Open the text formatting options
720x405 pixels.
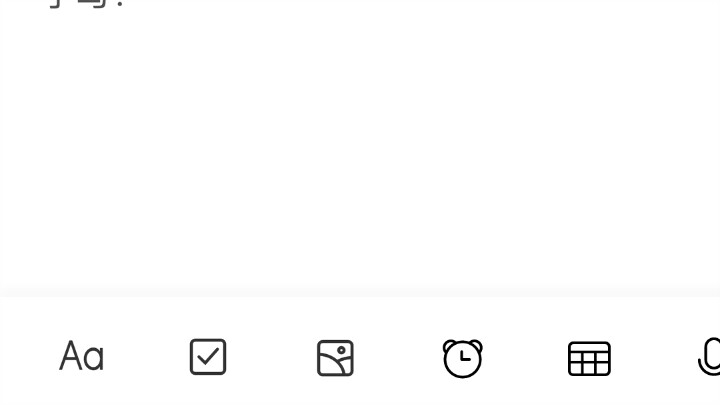pos(81,357)
